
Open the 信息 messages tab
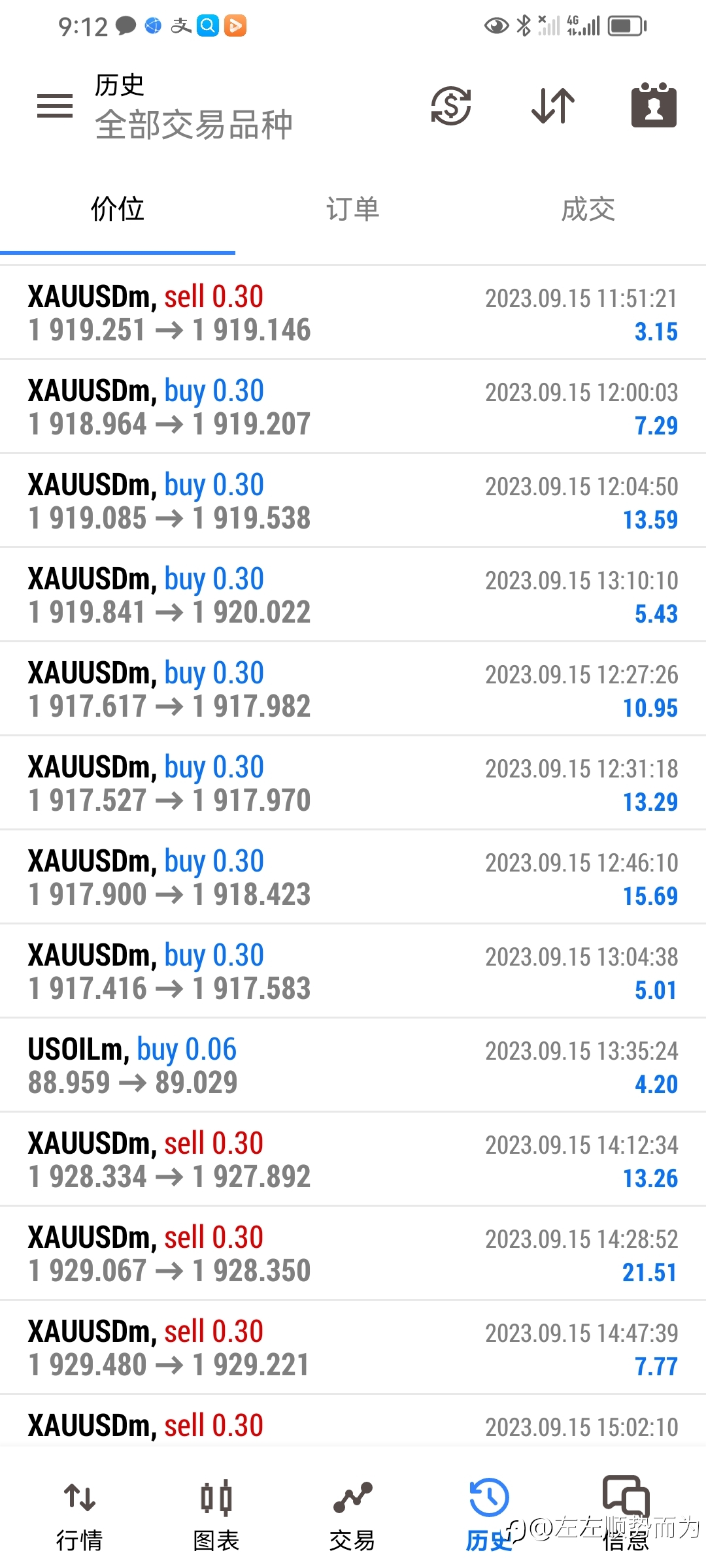[626, 1515]
